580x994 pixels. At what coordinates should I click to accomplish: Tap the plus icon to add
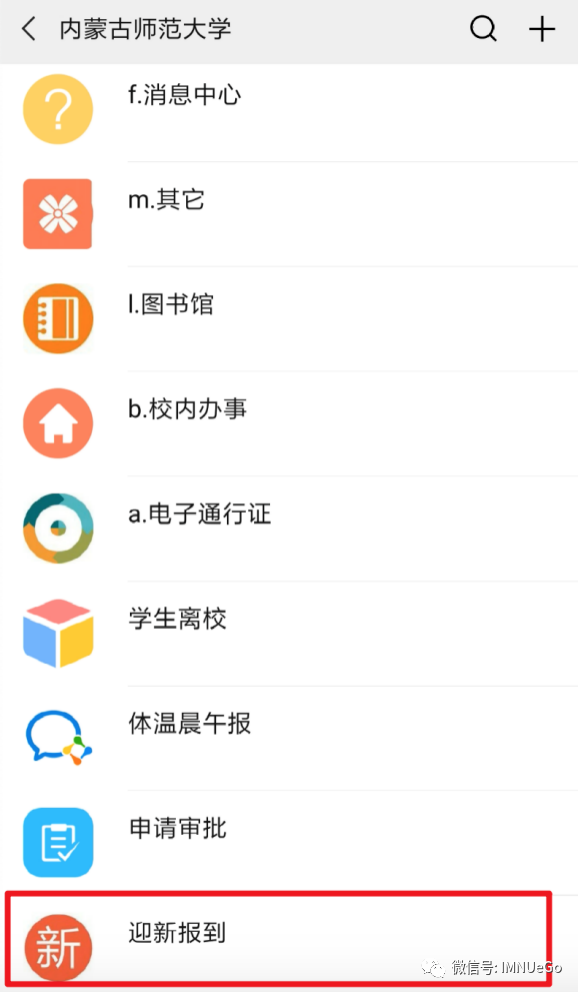pyautogui.click(x=542, y=30)
